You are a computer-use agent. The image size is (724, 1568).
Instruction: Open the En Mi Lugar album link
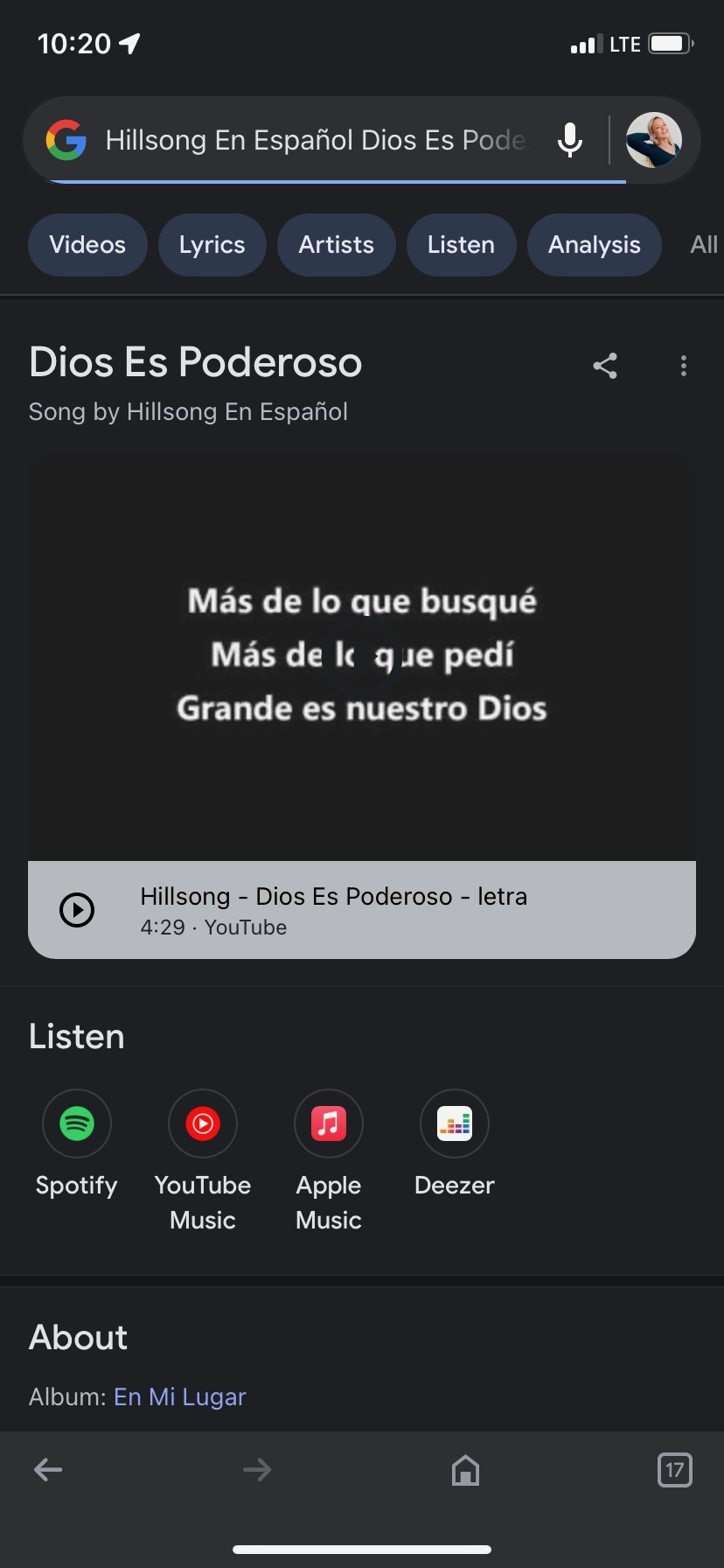pyautogui.click(x=180, y=1396)
